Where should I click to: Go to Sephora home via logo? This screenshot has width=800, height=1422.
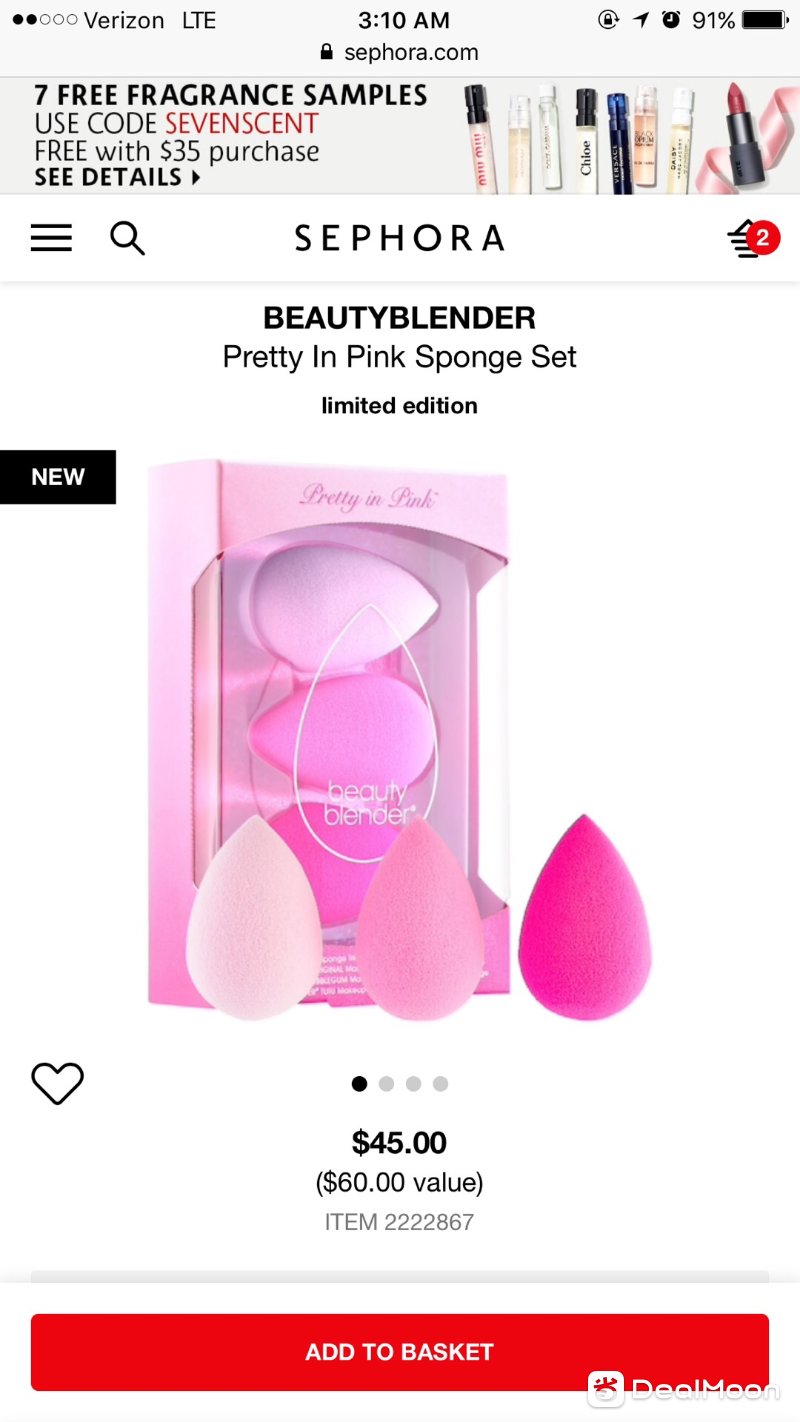tap(400, 238)
